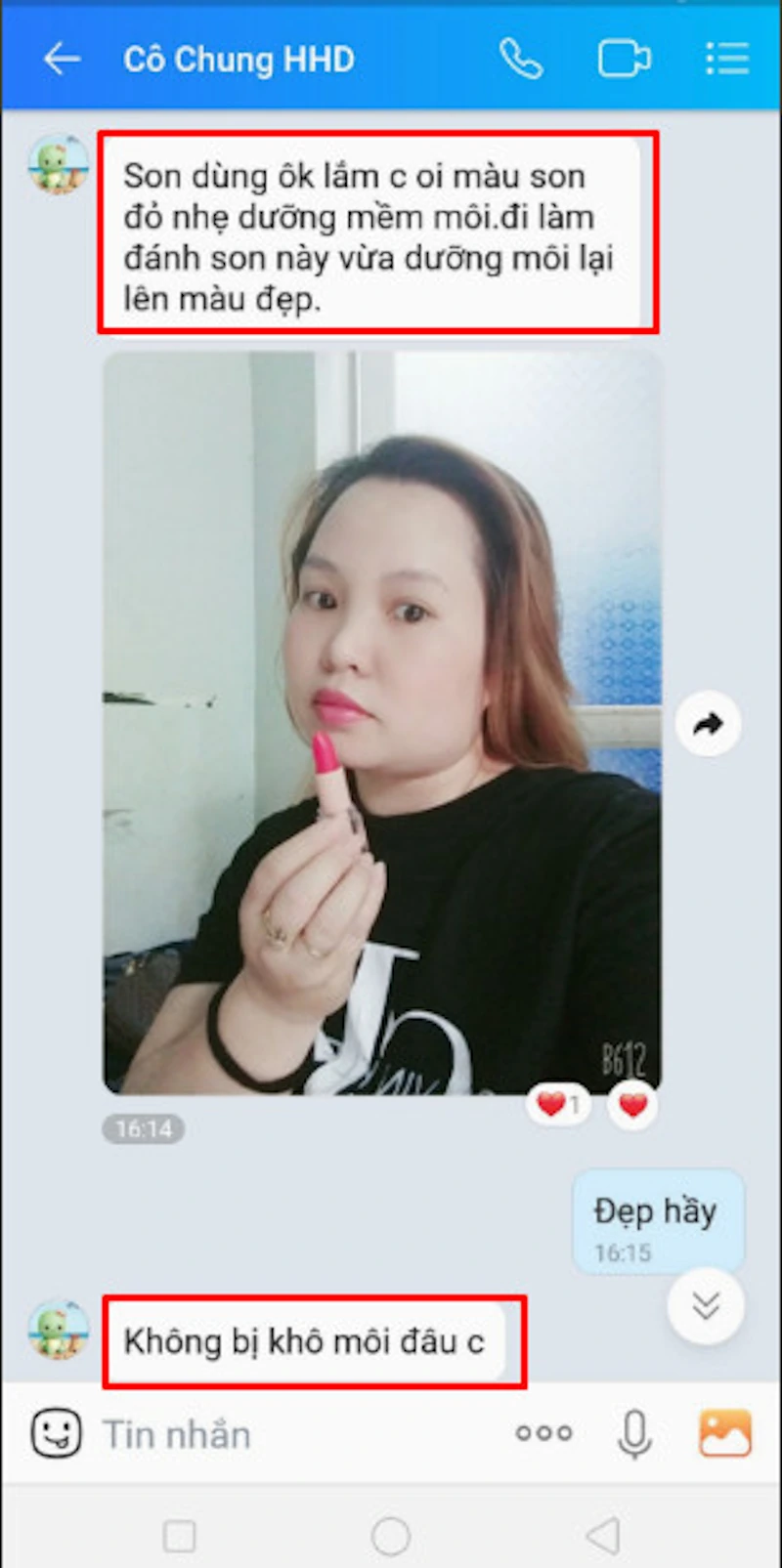The width and height of the screenshot is (782, 1568).
Task: React to the photo with the heart
Action: click(x=633, y=1105)
